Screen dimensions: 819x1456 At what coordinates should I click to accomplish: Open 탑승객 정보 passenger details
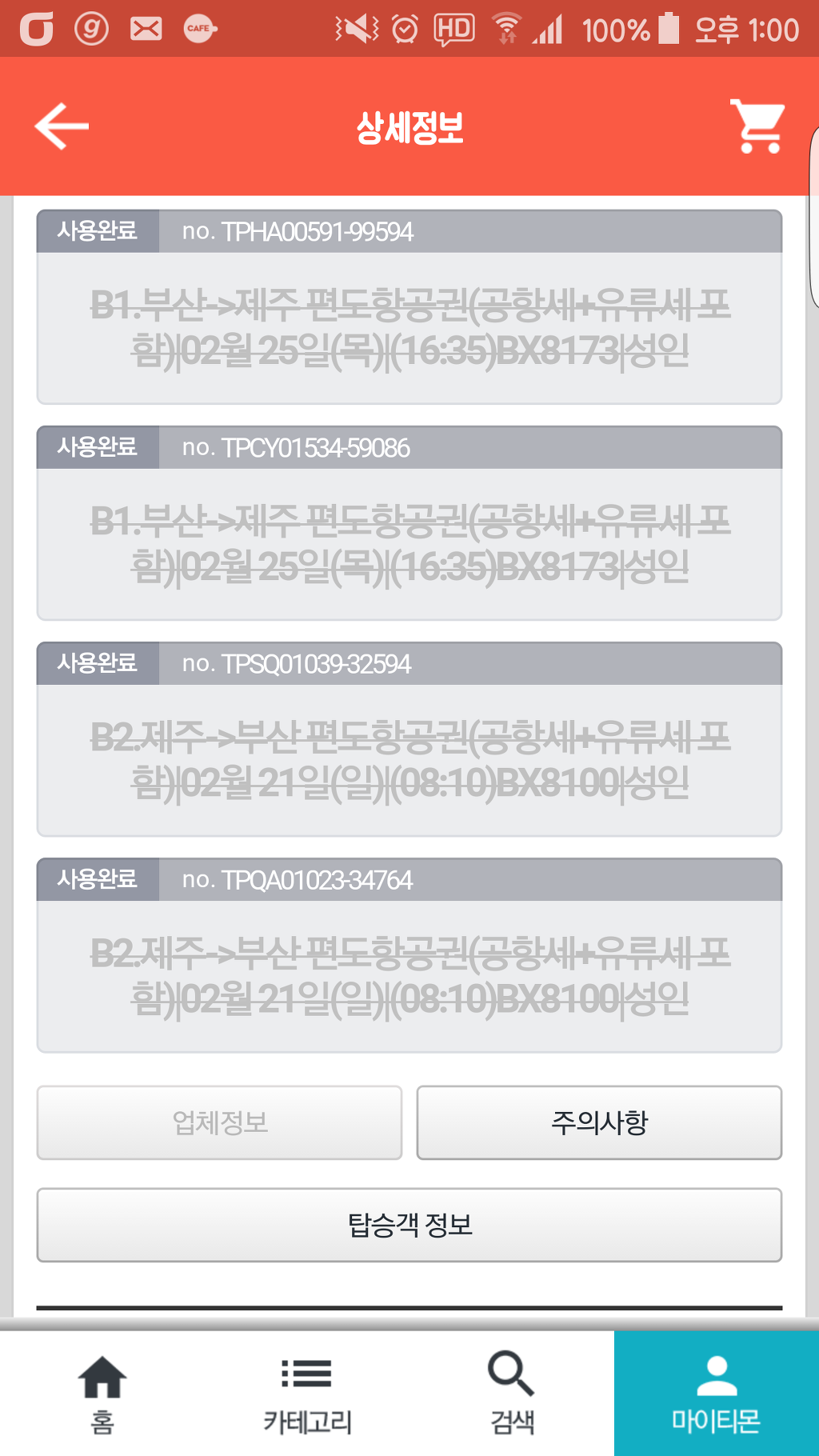pos(409,1225)
